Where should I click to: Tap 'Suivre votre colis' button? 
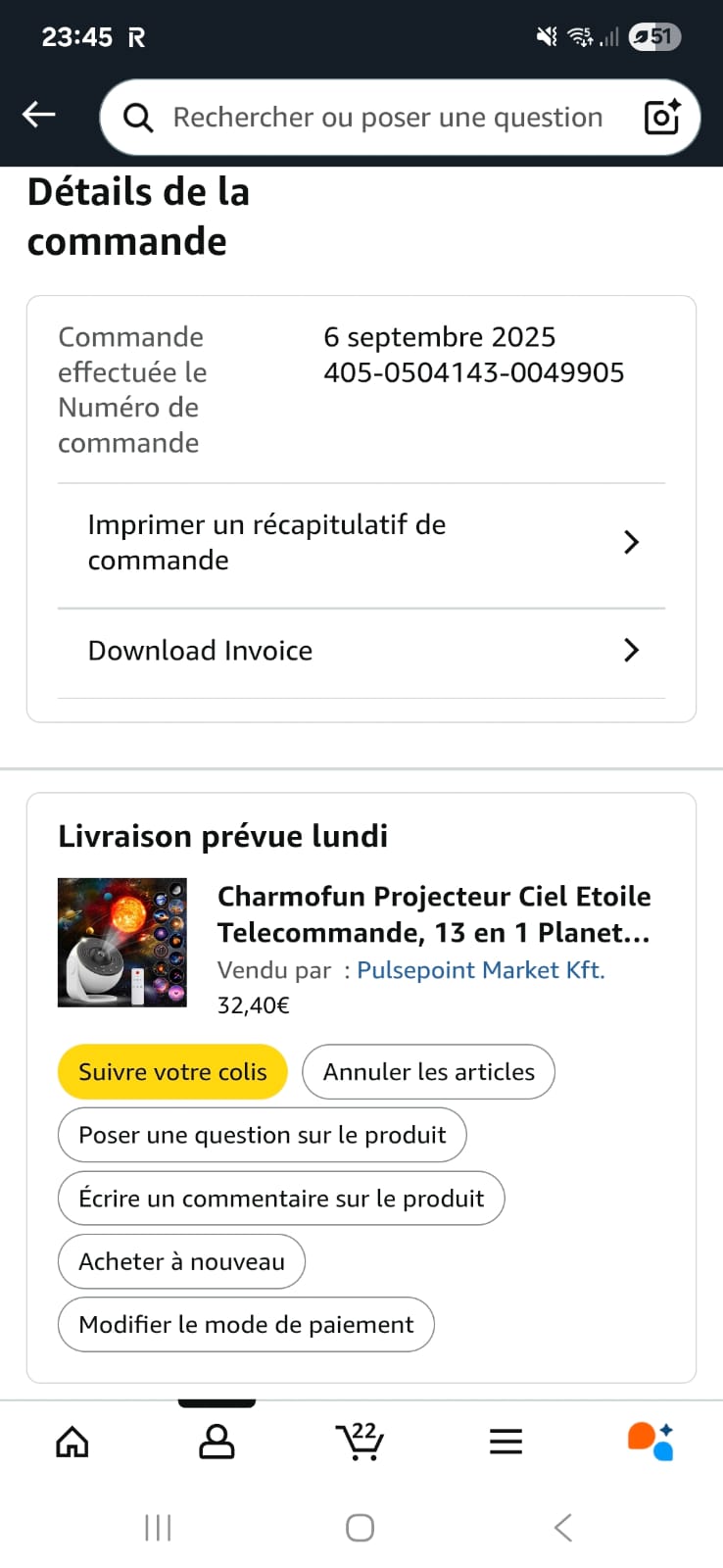coord(172,1072)
